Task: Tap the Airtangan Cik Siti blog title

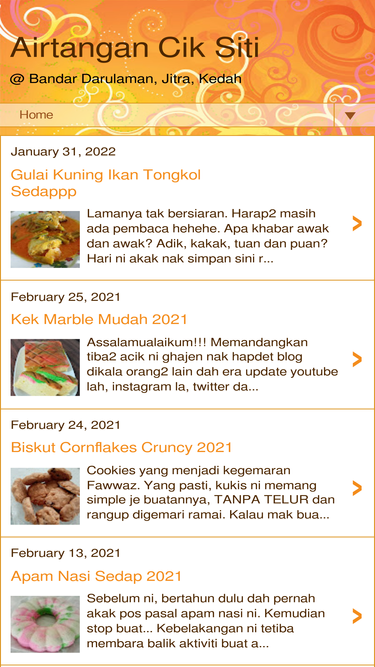Action: pos(135,48)
